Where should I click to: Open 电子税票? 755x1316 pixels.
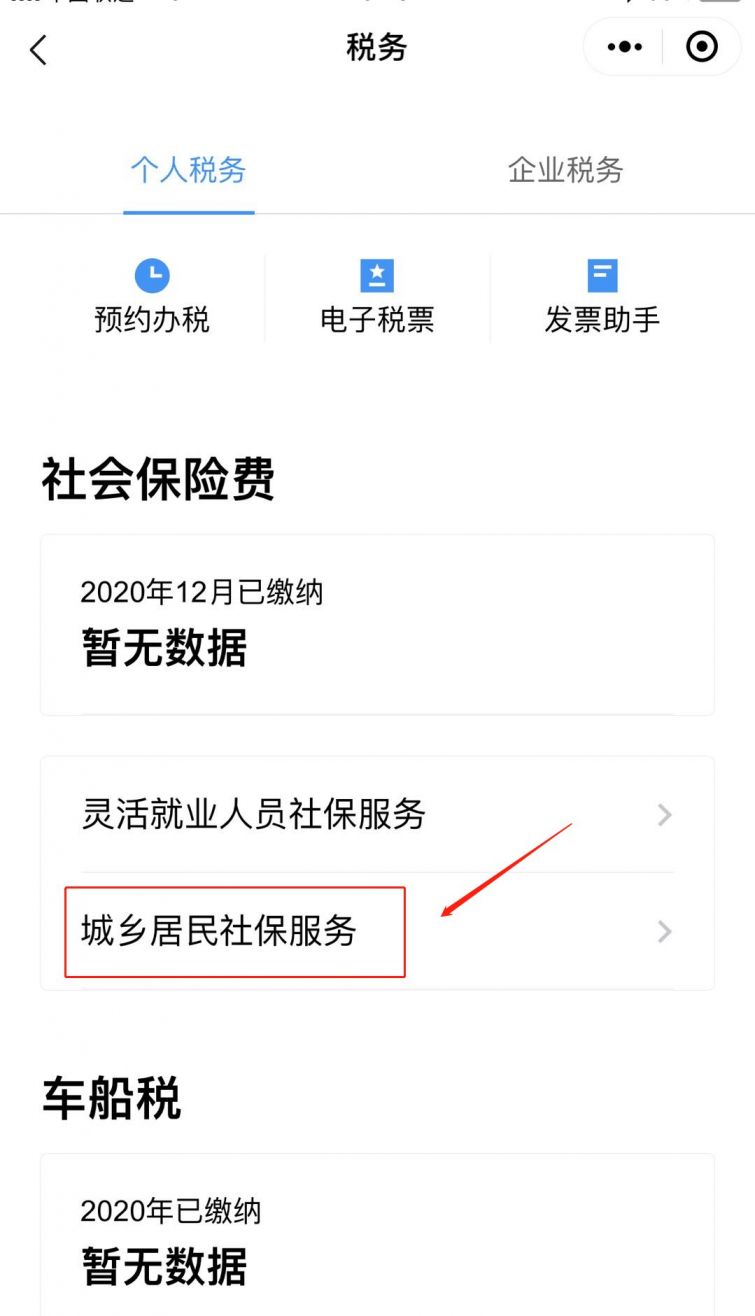pyautogui.click(x=377, y=297)
